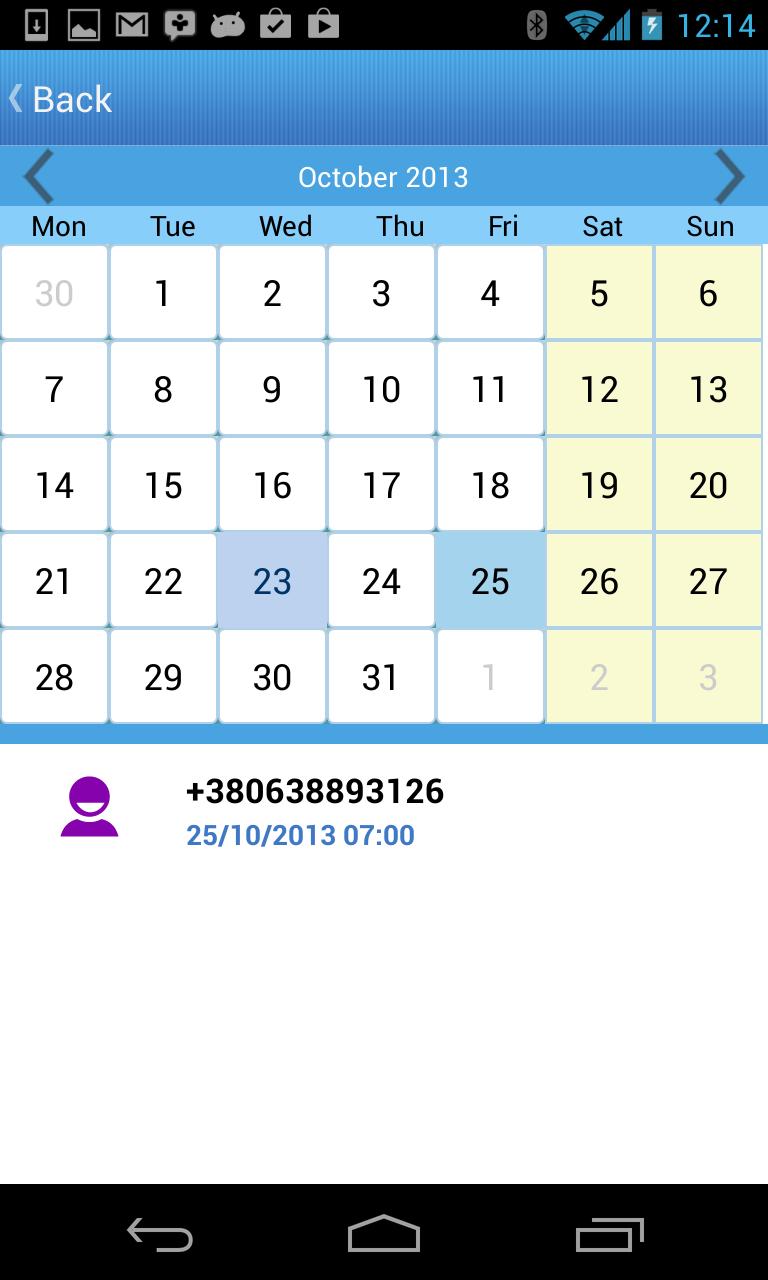Select October 14 on the calendar
Viewport: 768px width, 1280px height.
coord(54,485)
